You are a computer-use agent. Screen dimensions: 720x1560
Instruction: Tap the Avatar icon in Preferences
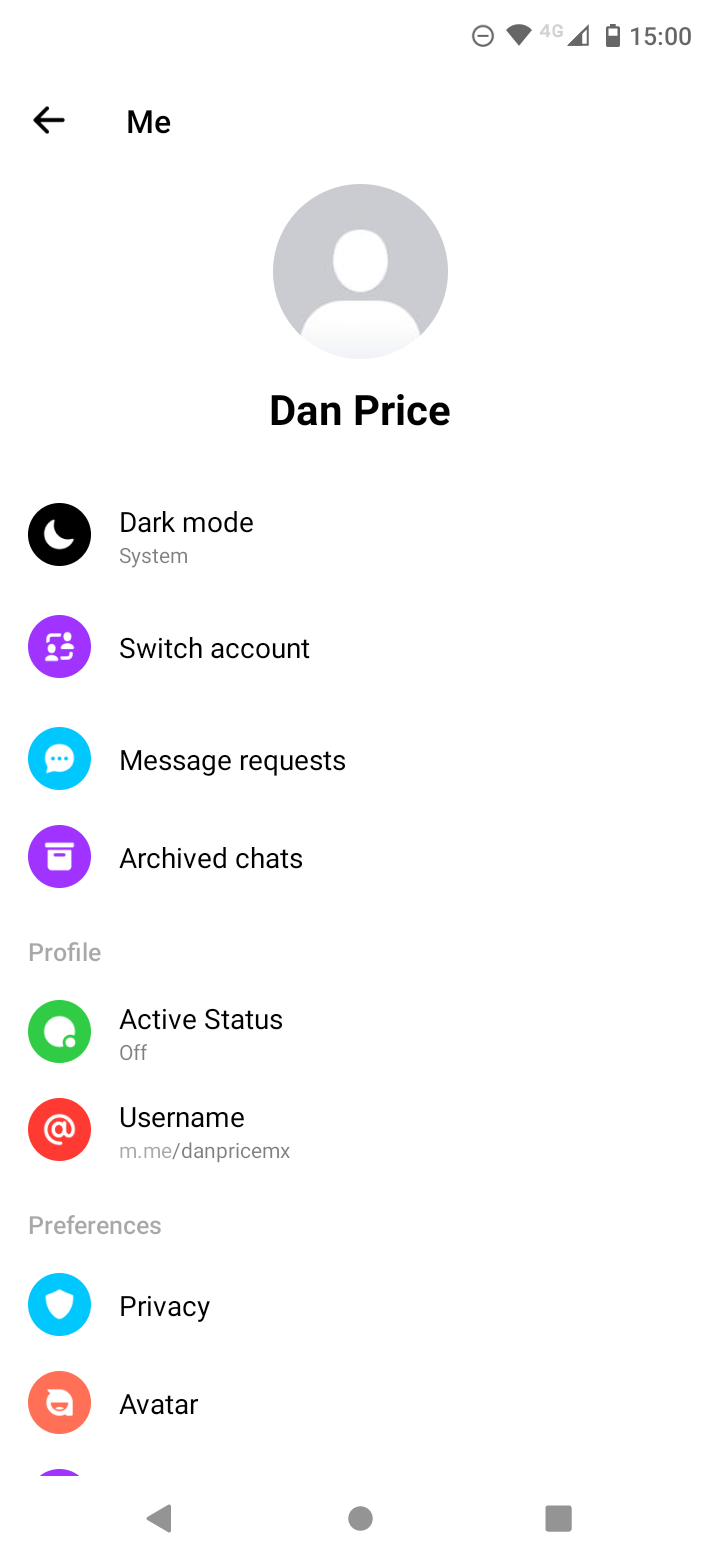click(x=59, y=1402)
